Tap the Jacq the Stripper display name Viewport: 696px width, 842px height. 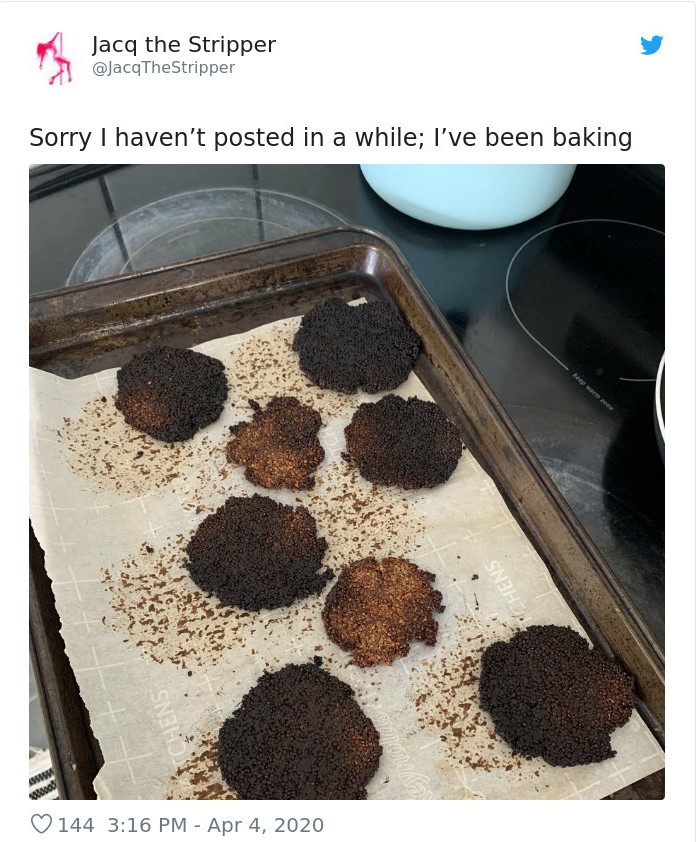click(x=183, y=45)
